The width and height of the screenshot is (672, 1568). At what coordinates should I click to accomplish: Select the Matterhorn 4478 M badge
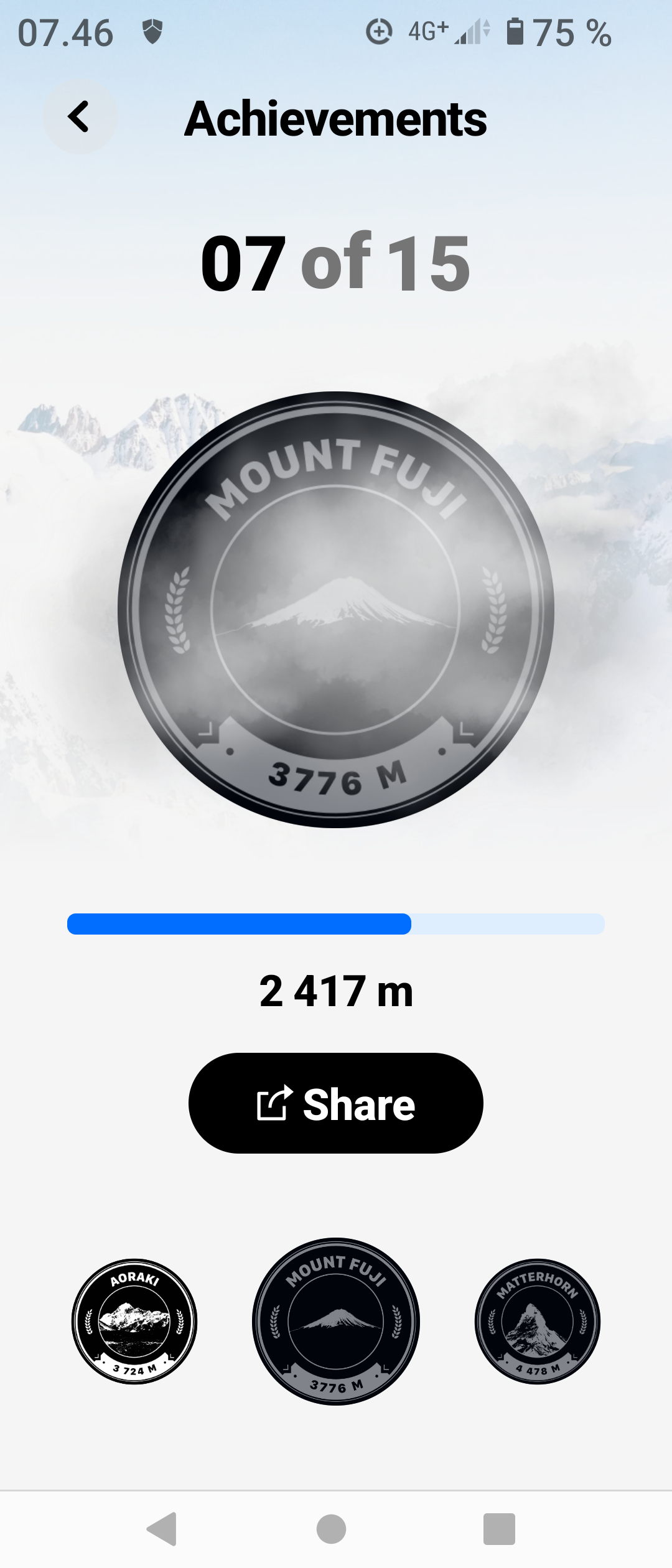tap(538, 1322)
